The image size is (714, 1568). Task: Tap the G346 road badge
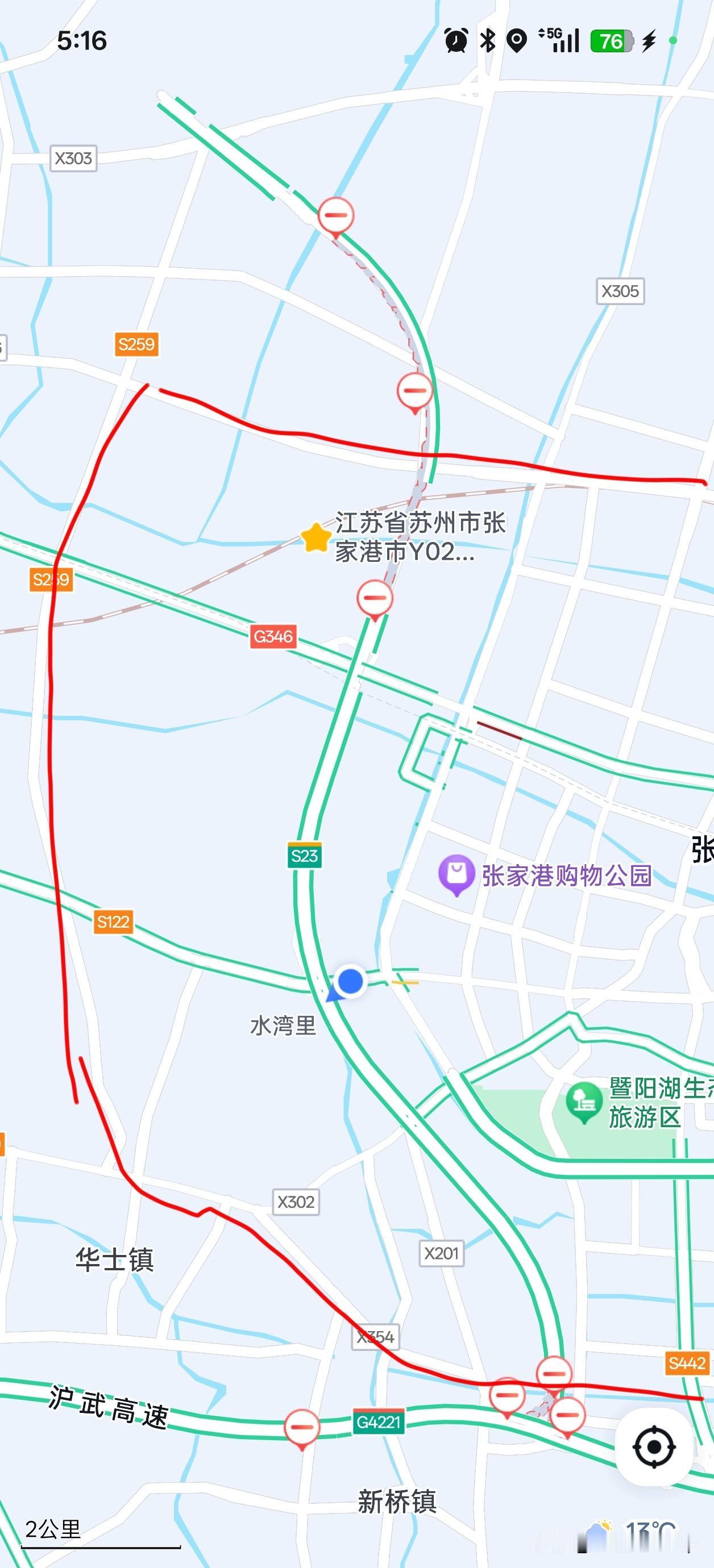pyautogui.click(x=273, y=637)
